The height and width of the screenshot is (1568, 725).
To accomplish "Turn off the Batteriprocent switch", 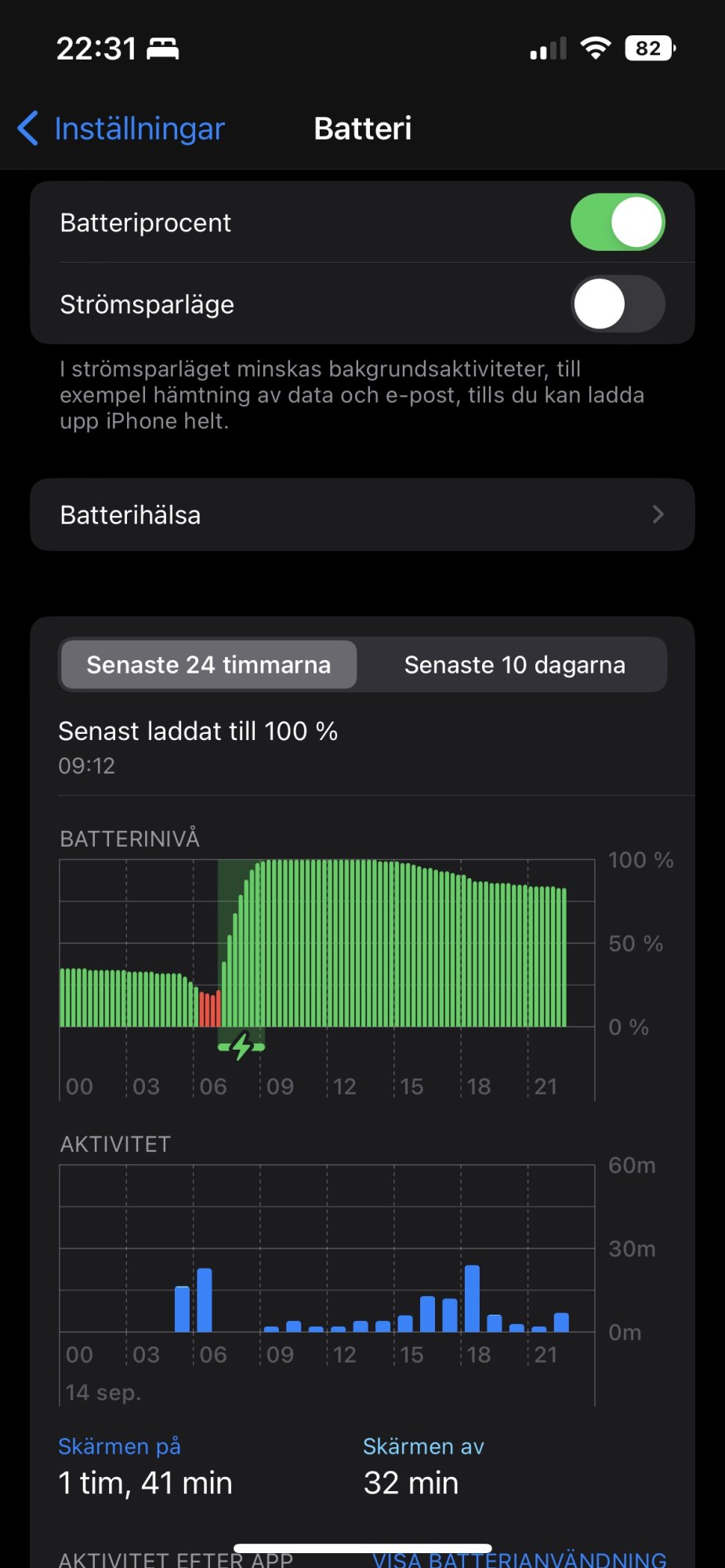I will (617, 223).
